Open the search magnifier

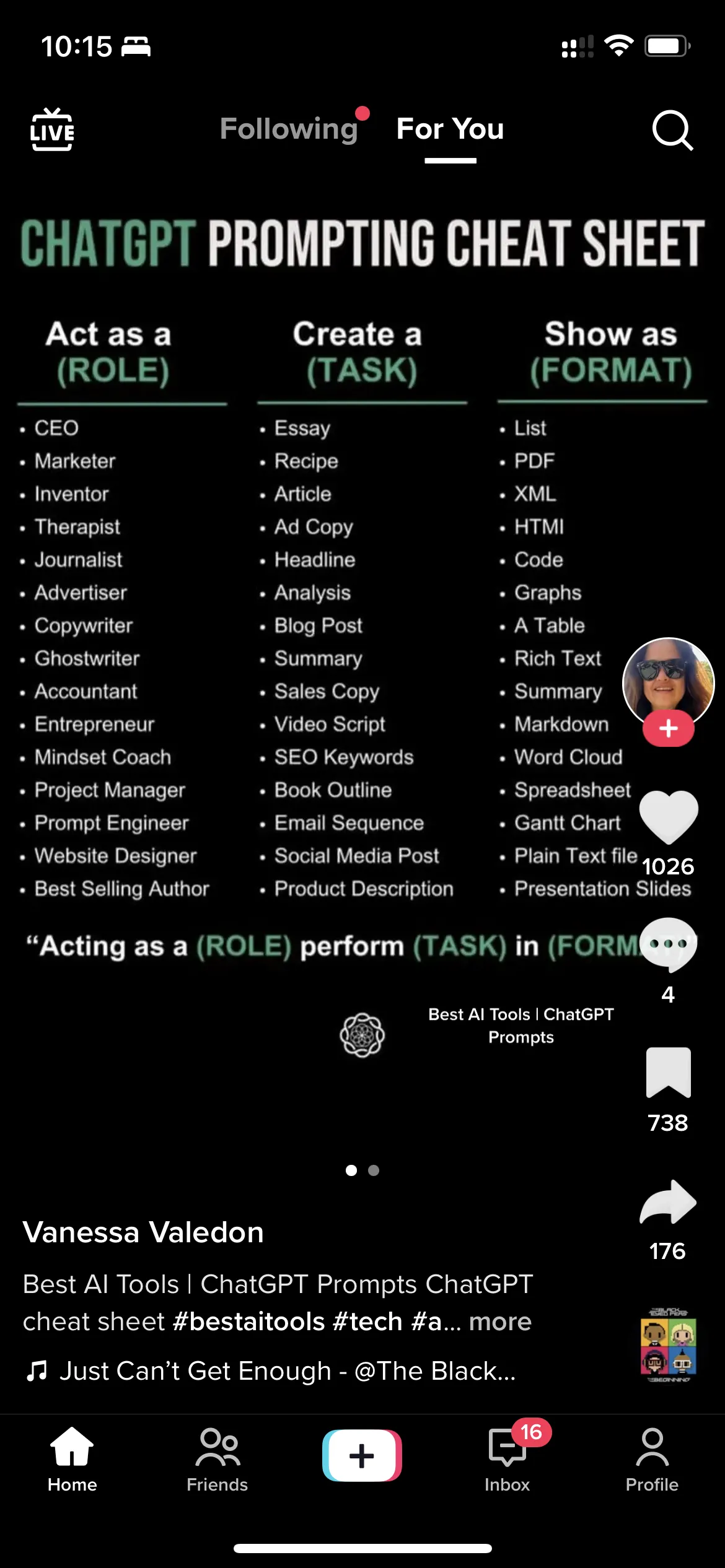(x=672, y=129)
